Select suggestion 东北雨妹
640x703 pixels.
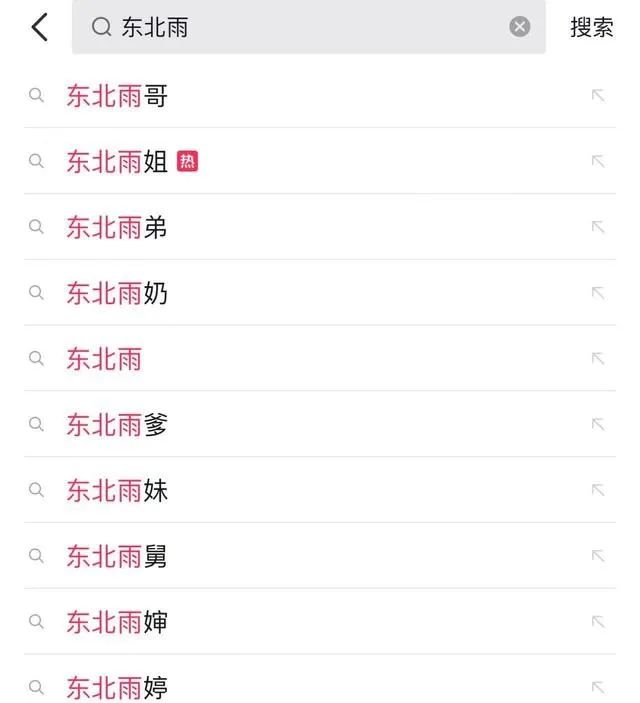point(117,490)
